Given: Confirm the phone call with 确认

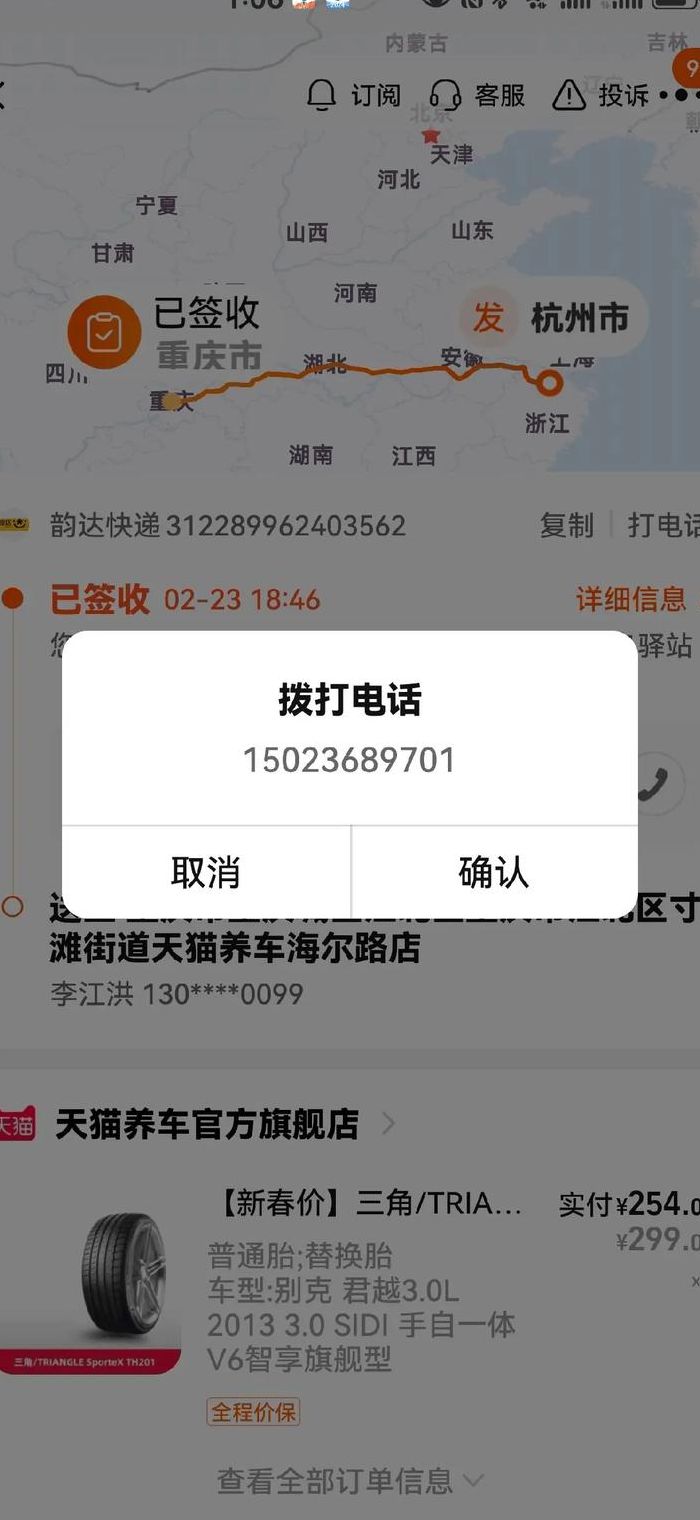Looking at the screenshot, I should tap(494, 872).
